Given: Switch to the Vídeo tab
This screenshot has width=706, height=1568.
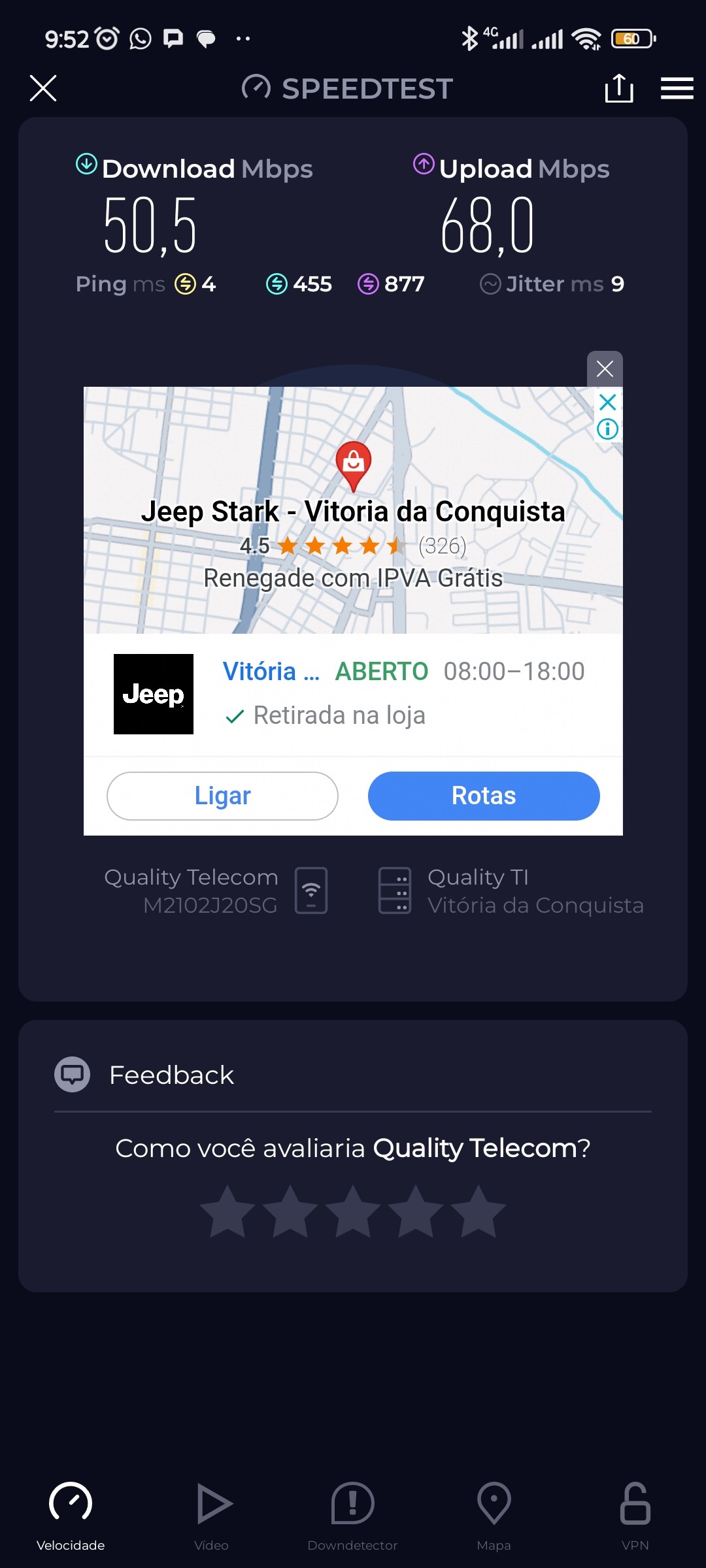Looking at the screenshot, I should pyautogui.click(x=212, y=1516).
